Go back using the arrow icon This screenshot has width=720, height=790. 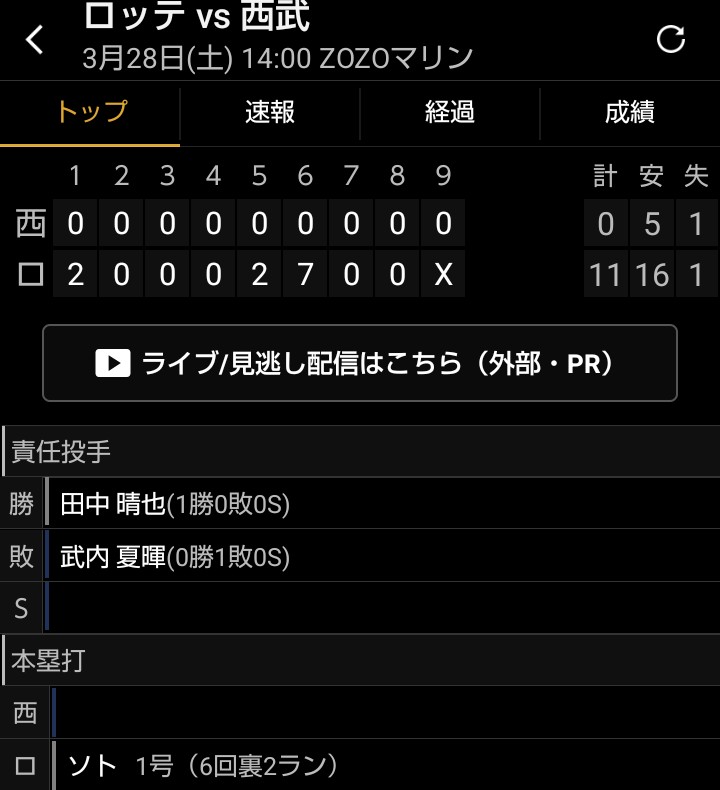(x=36, y=40)
